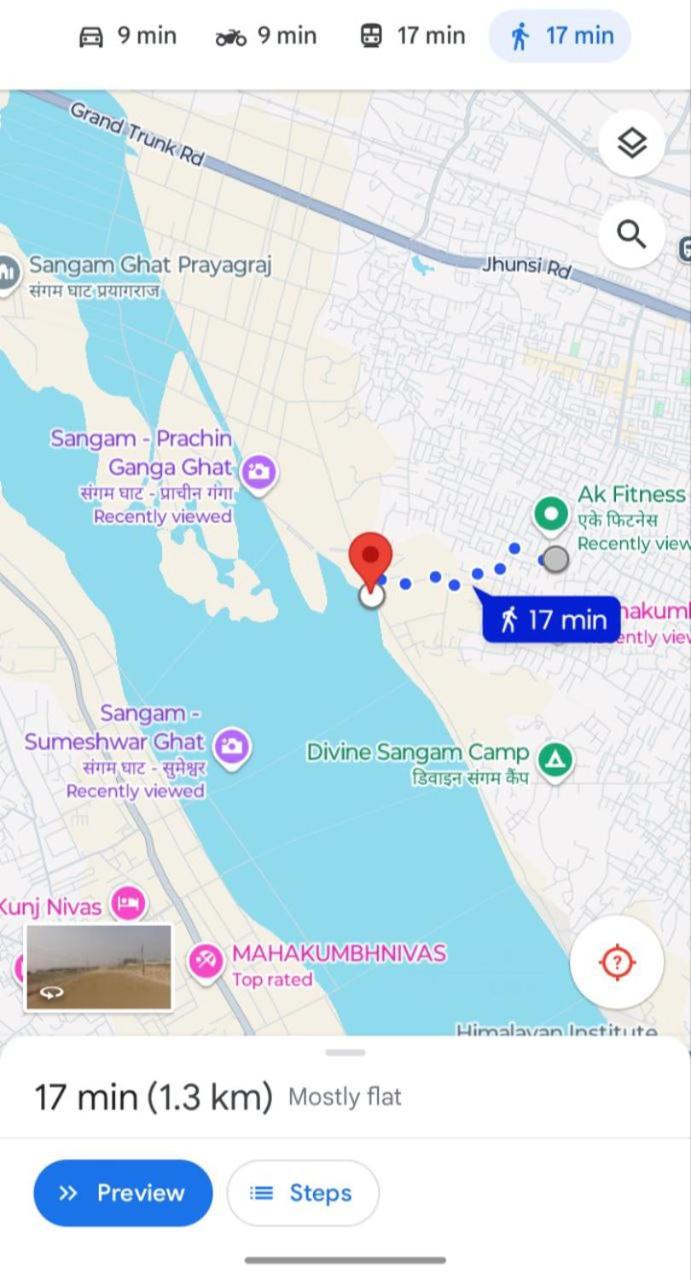
Task: Expand the bottom sheet drag handle
Action: (x=345, y=1052)
